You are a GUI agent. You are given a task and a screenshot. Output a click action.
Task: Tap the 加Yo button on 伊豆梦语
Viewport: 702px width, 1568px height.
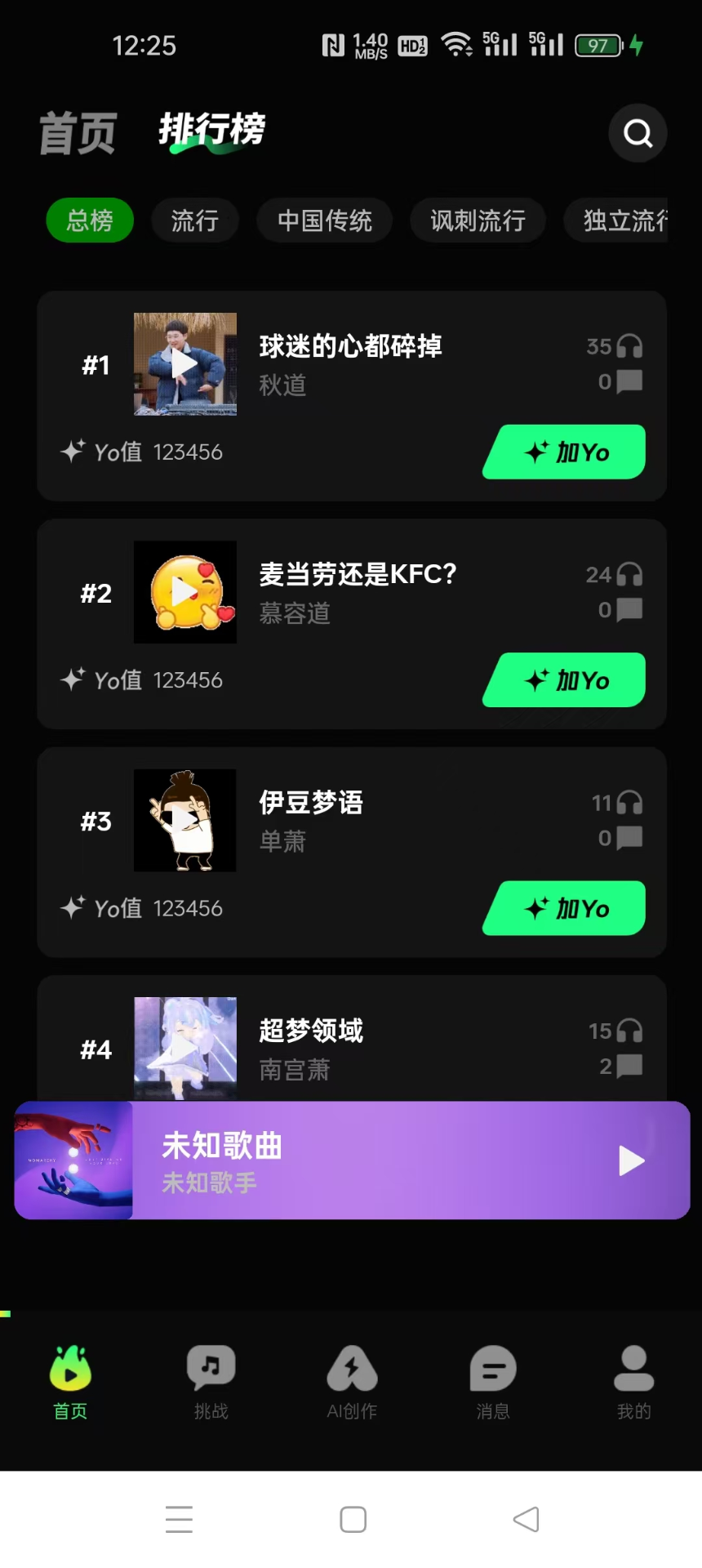tap(563, 908)
